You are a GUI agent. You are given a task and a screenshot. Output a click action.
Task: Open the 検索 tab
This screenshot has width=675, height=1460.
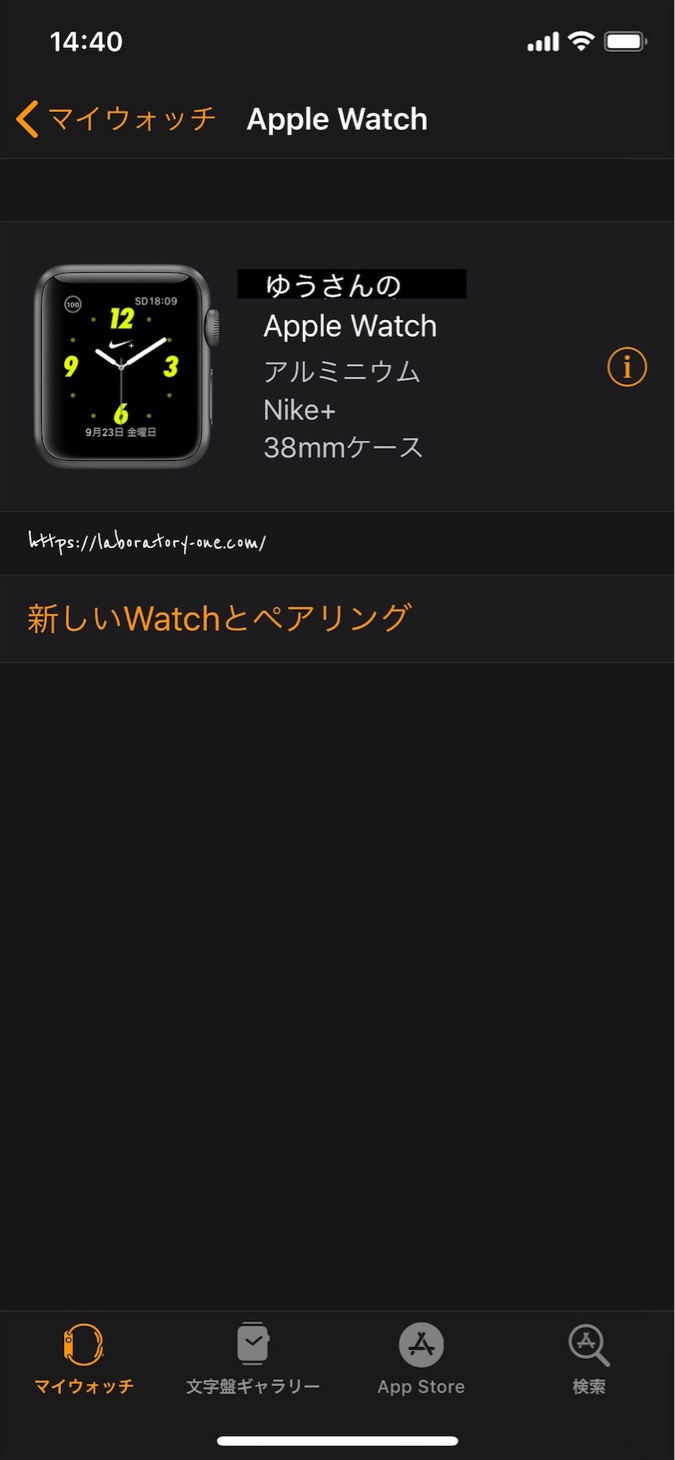click(589, 1358)
